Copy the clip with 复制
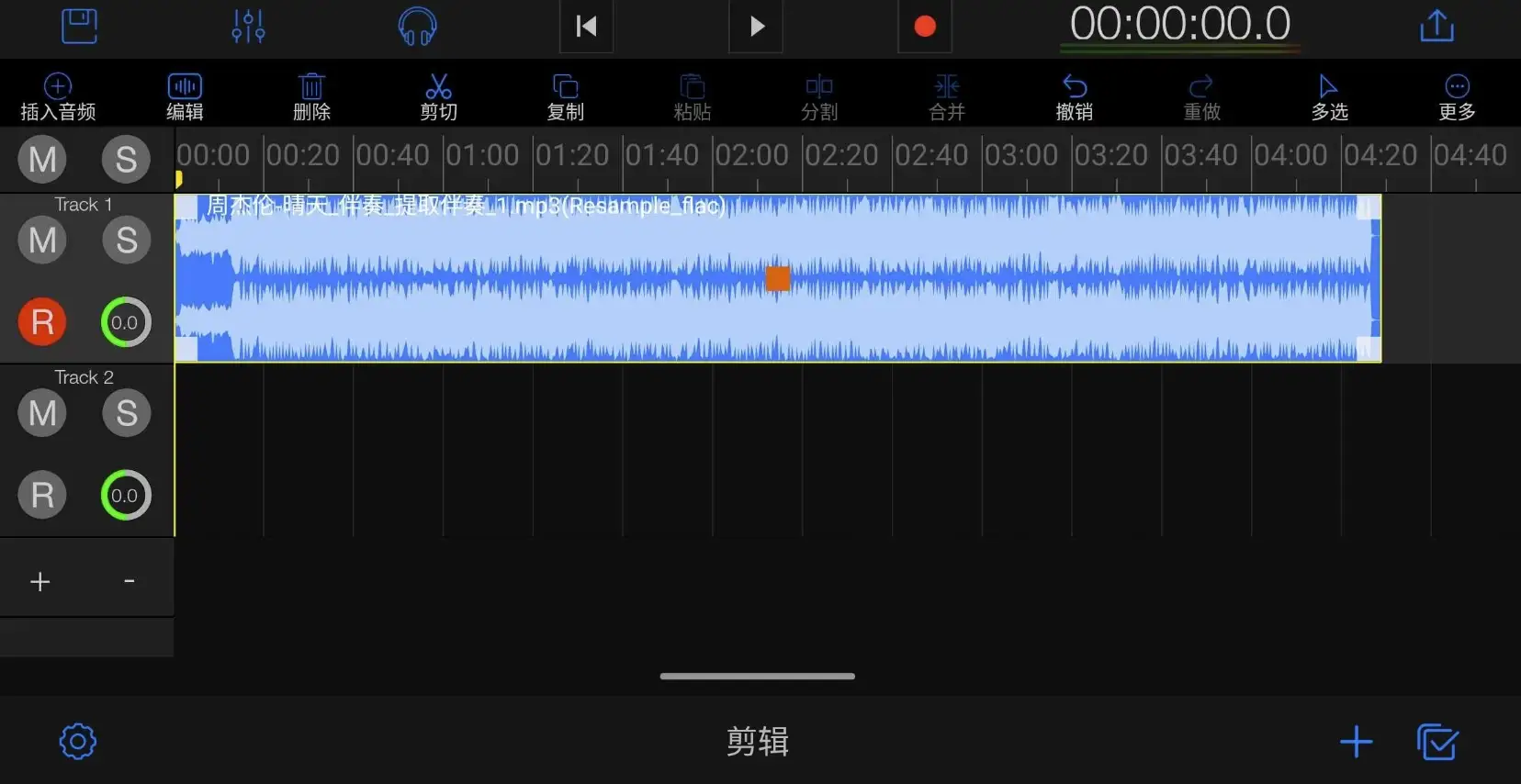 coord(565,96)
